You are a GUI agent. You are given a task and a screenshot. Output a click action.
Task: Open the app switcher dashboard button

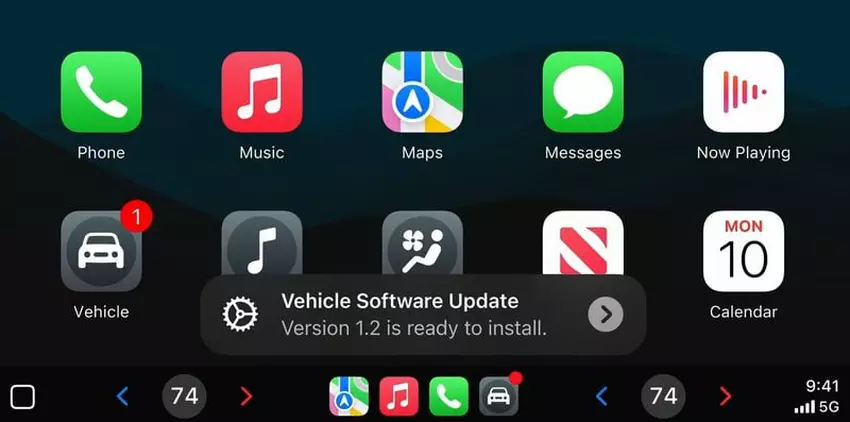click(x=22, y=397)
